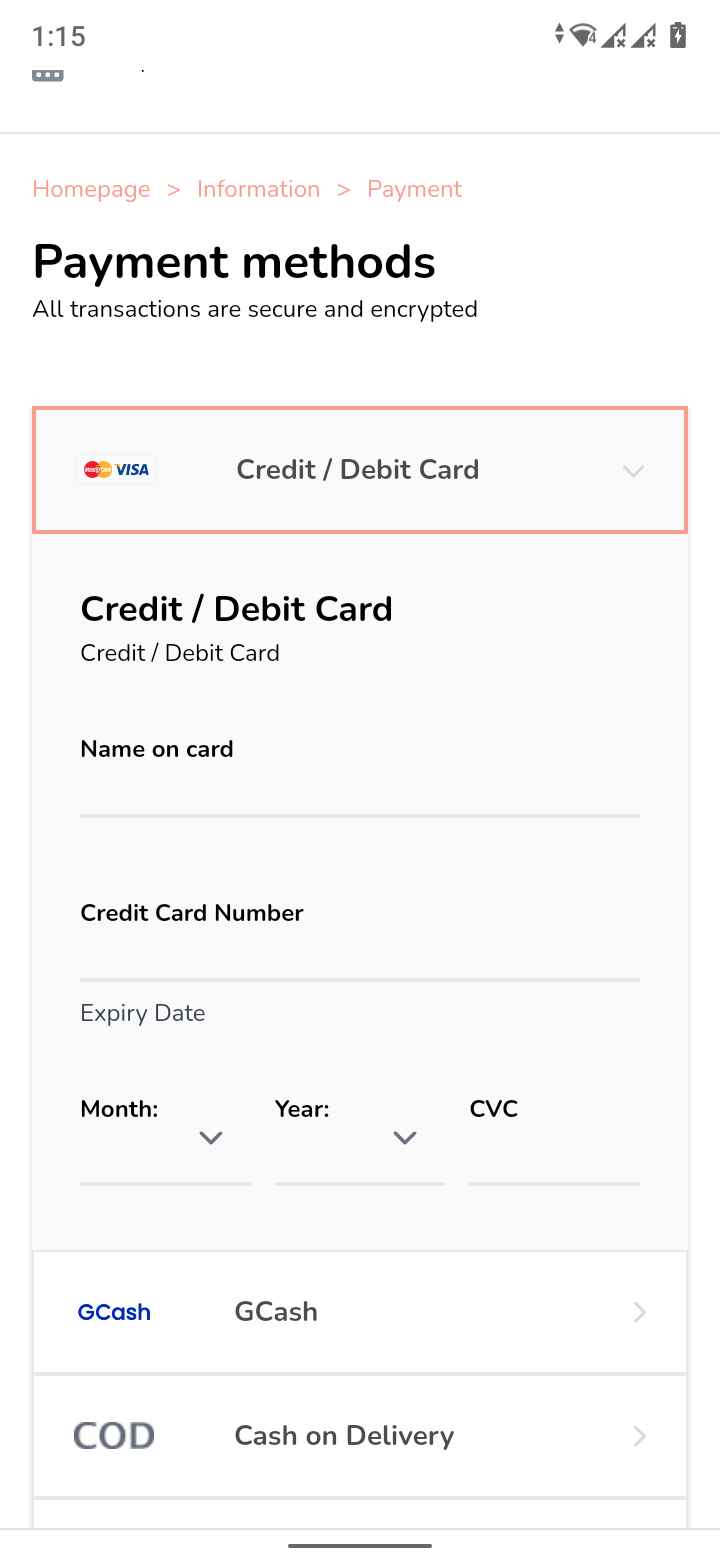Screen dimensions: 720x1560
Task: Expand the GCash payment option
Action: click(639, 1312)
